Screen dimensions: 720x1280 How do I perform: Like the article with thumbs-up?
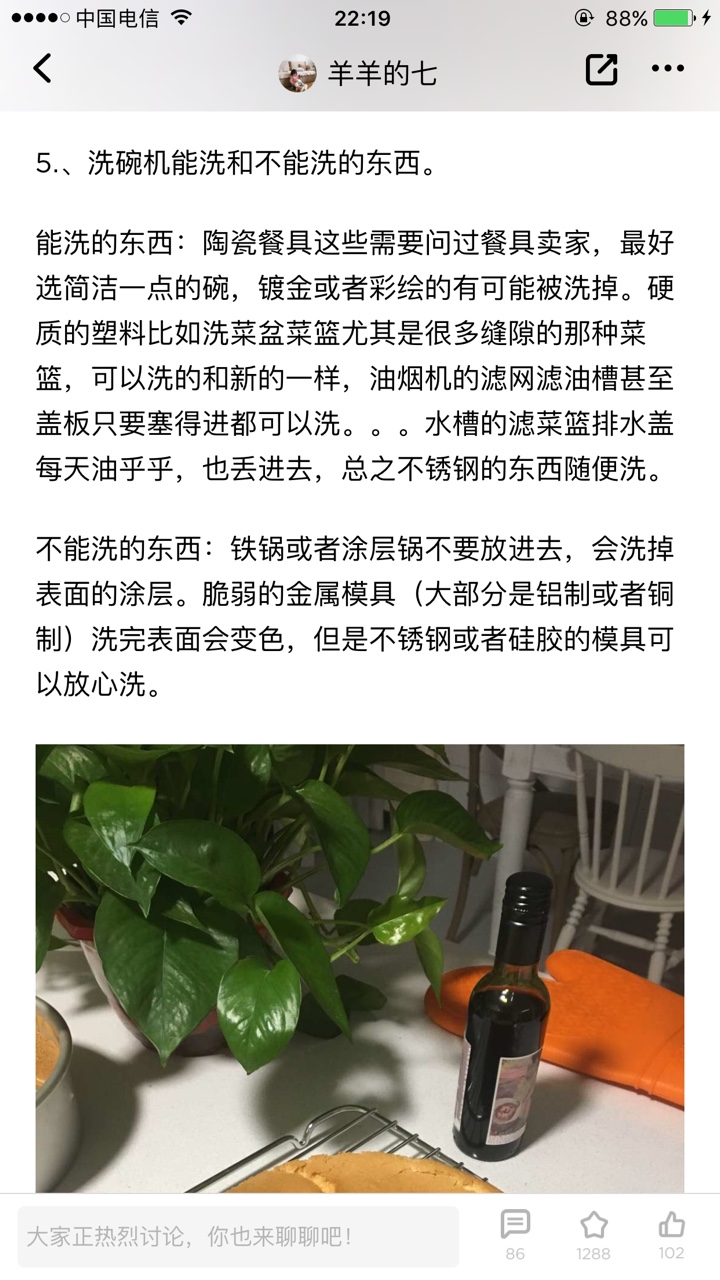671,1235
